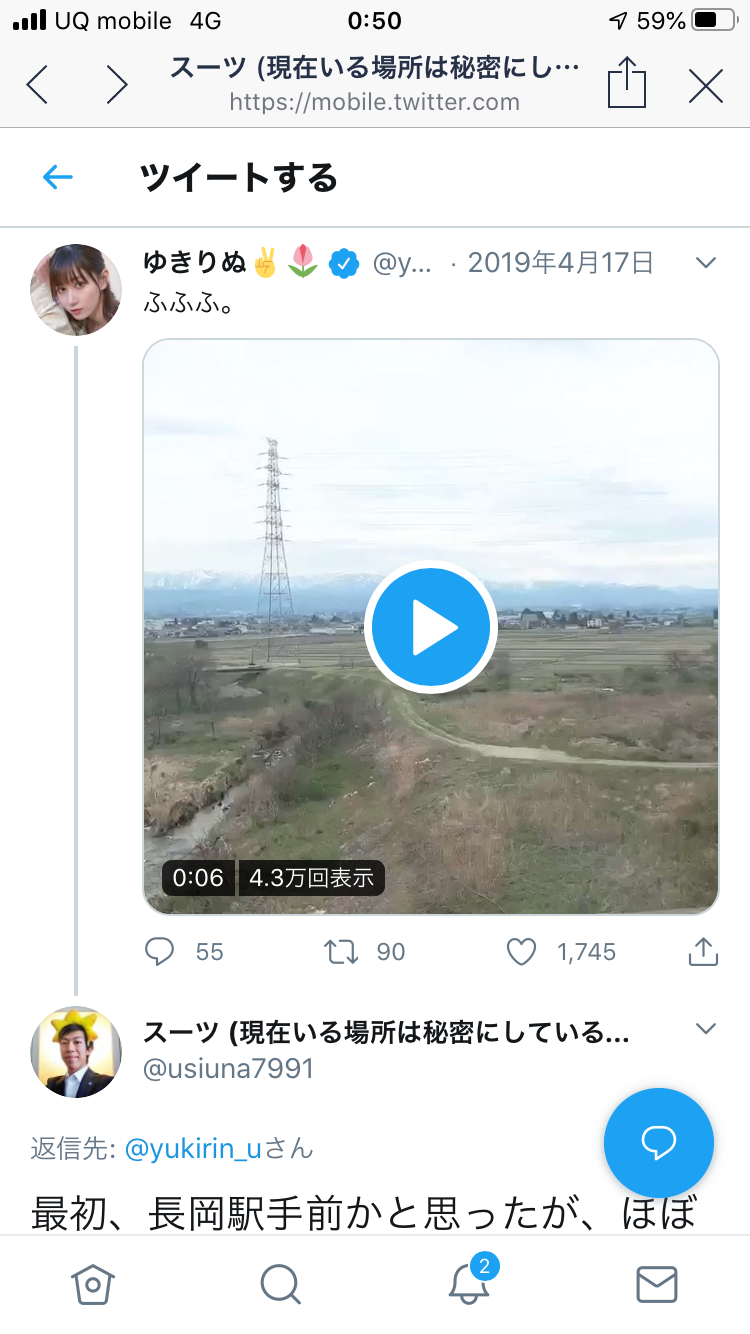Screen dimensions: 750x1334
Task: Open the @yukirin_u mention link
Action: [x=193, y=1149]
